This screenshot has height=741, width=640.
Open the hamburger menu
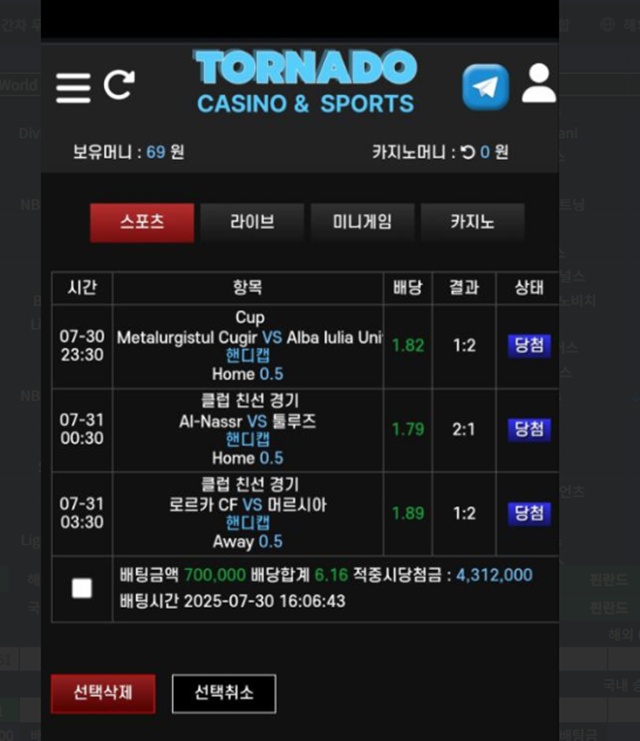point(73,87)
